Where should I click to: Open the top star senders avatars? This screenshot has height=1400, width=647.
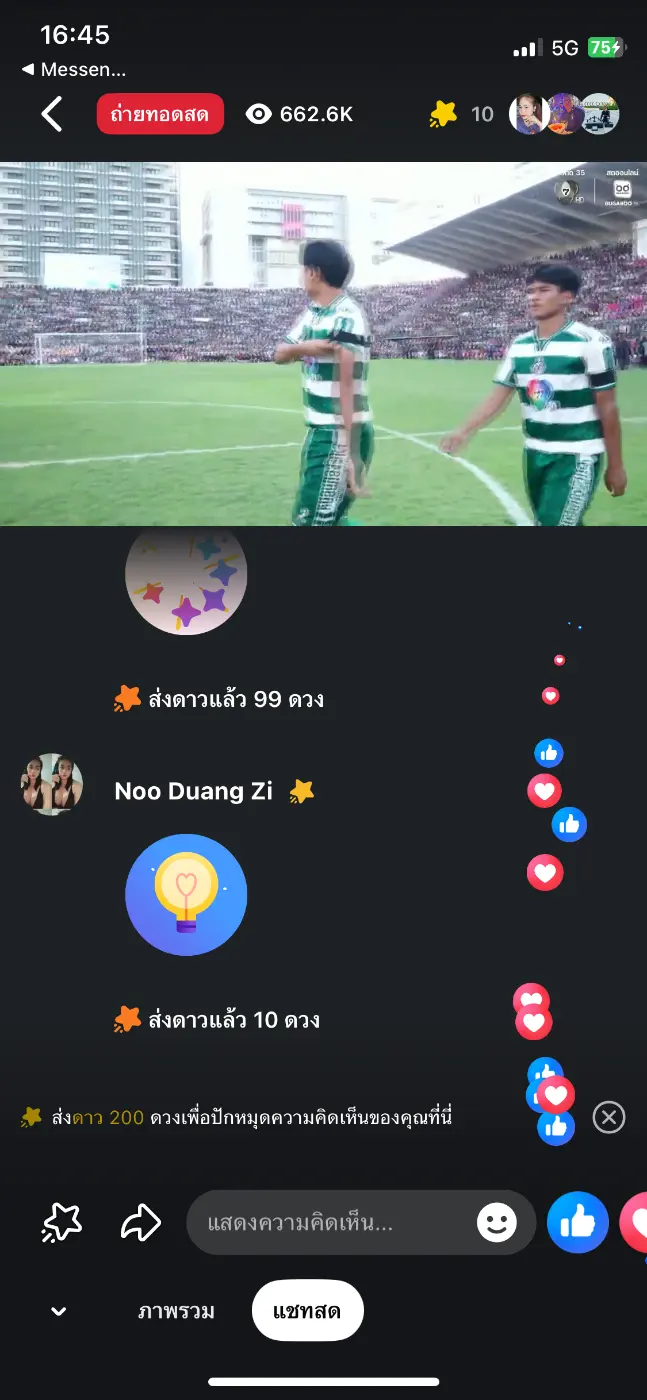pos(564,115)
